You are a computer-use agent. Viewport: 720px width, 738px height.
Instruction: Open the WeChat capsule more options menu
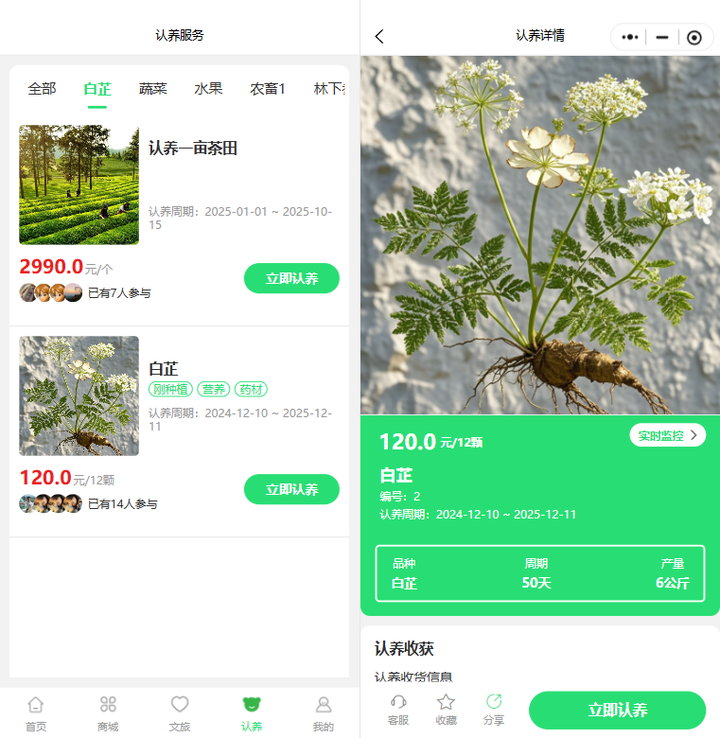628,36
